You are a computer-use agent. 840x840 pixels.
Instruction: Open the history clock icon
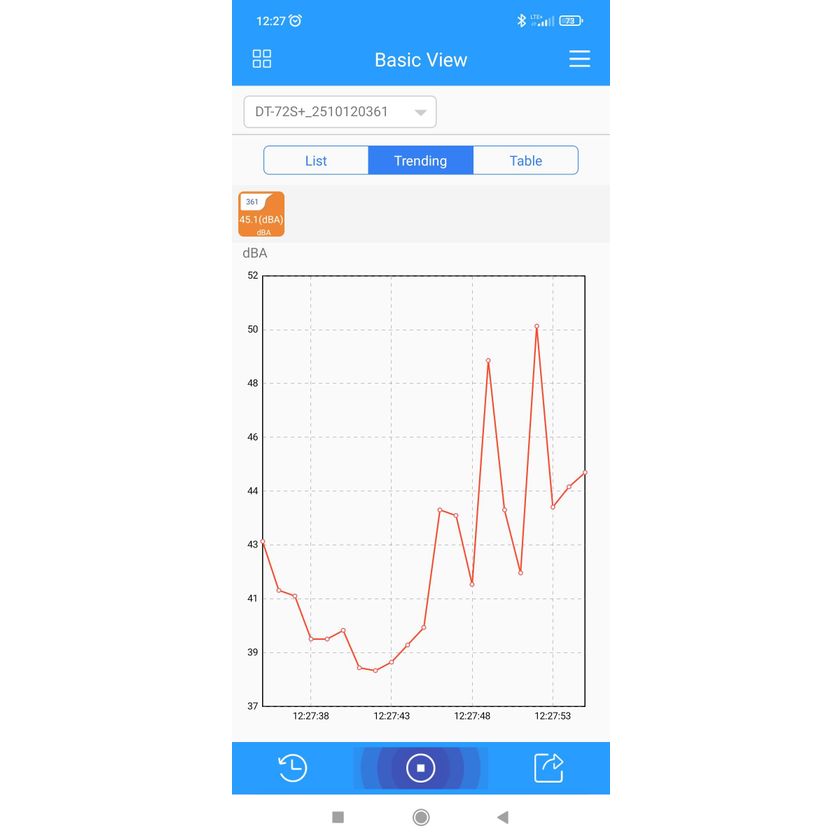tap(292, 768)
